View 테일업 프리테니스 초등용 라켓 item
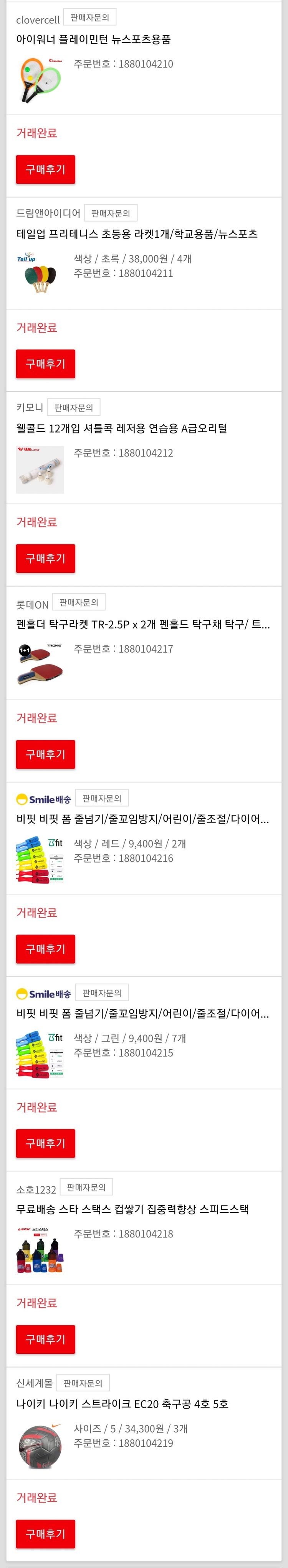 click(136, 234)
